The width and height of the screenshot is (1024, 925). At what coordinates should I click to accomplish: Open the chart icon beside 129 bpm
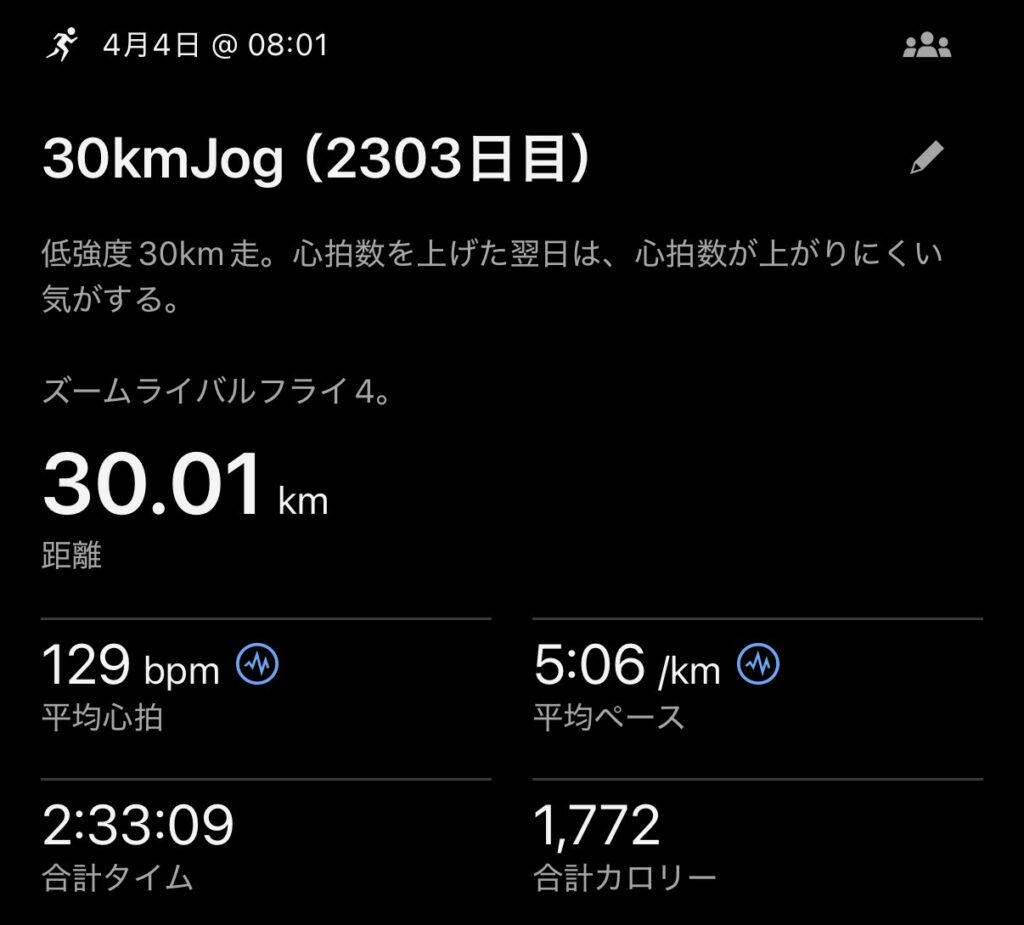[x=257, y=664]
